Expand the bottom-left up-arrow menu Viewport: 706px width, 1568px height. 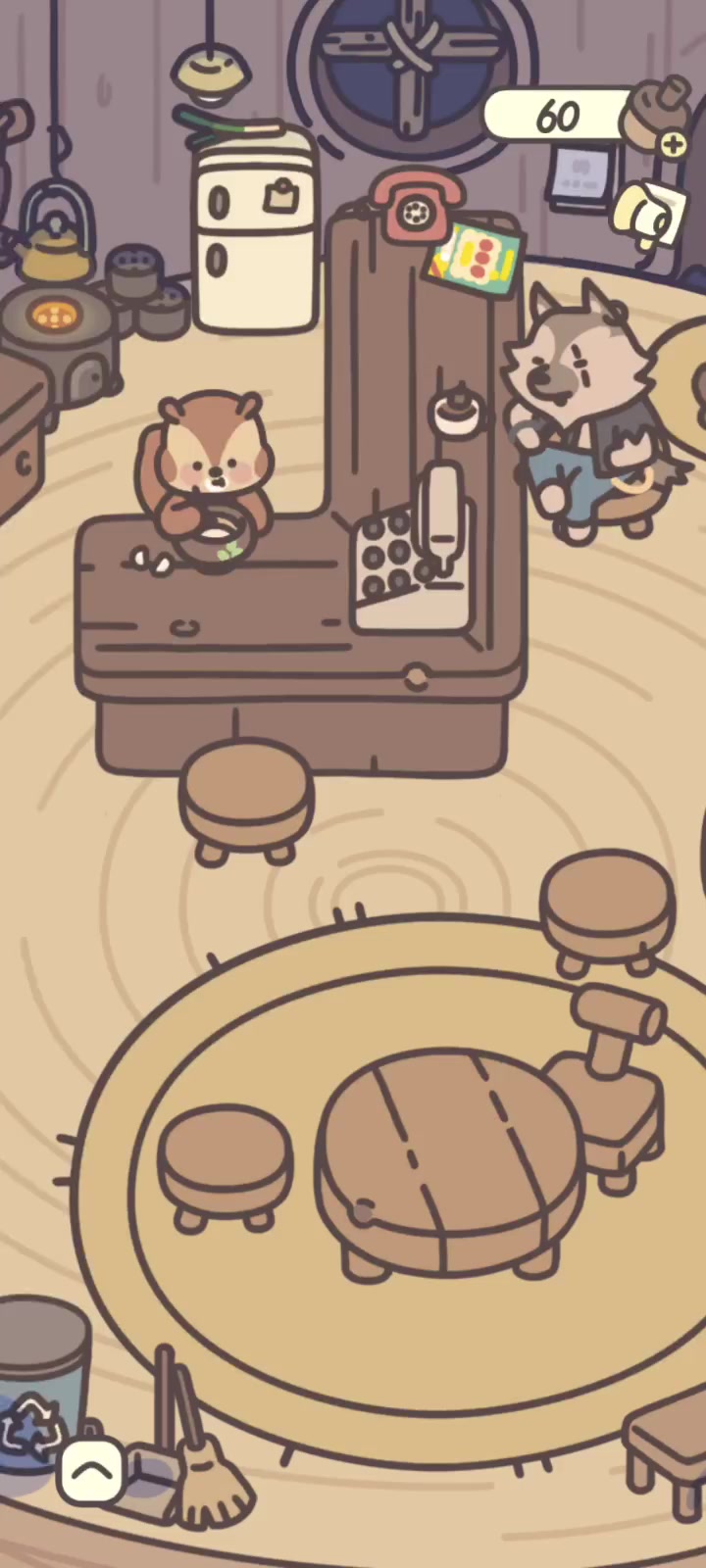click(x=91, y=1470)
